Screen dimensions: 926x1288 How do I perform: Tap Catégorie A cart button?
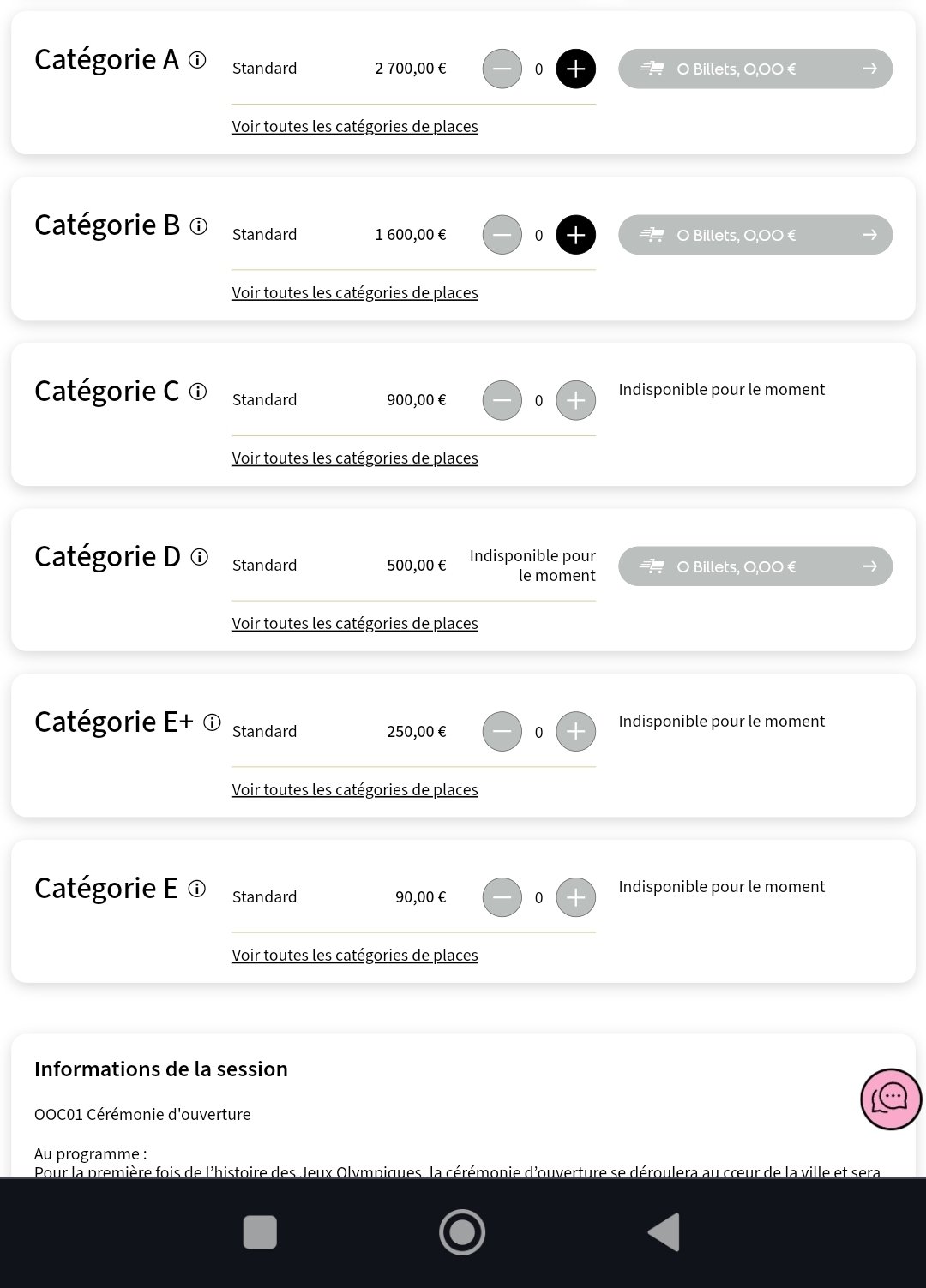tap(755, 69)
